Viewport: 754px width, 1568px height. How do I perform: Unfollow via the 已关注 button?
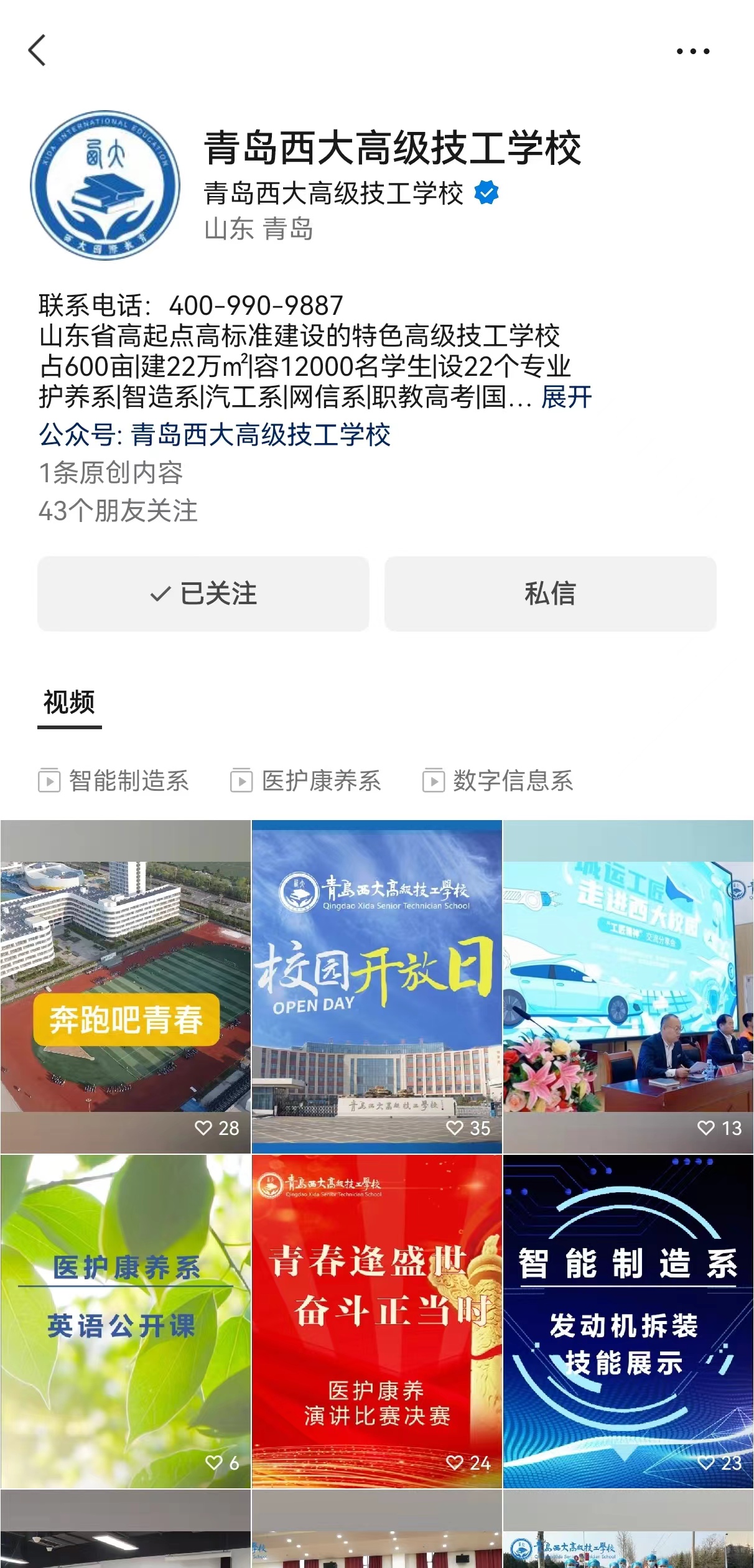203,594
